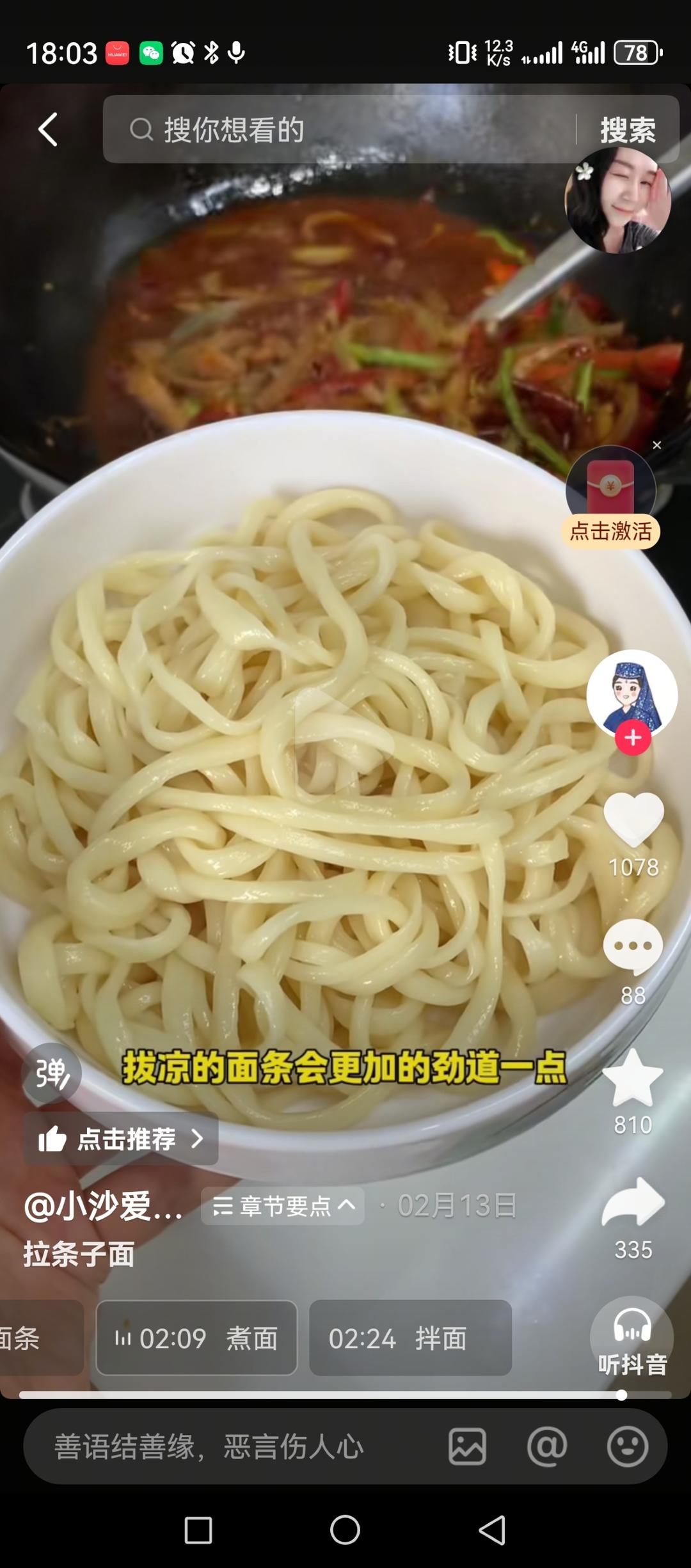Image resolution: width=691 pixels, height=1568 pixels.
Task: Attach an image to the comment
Action: [467, 1446]
